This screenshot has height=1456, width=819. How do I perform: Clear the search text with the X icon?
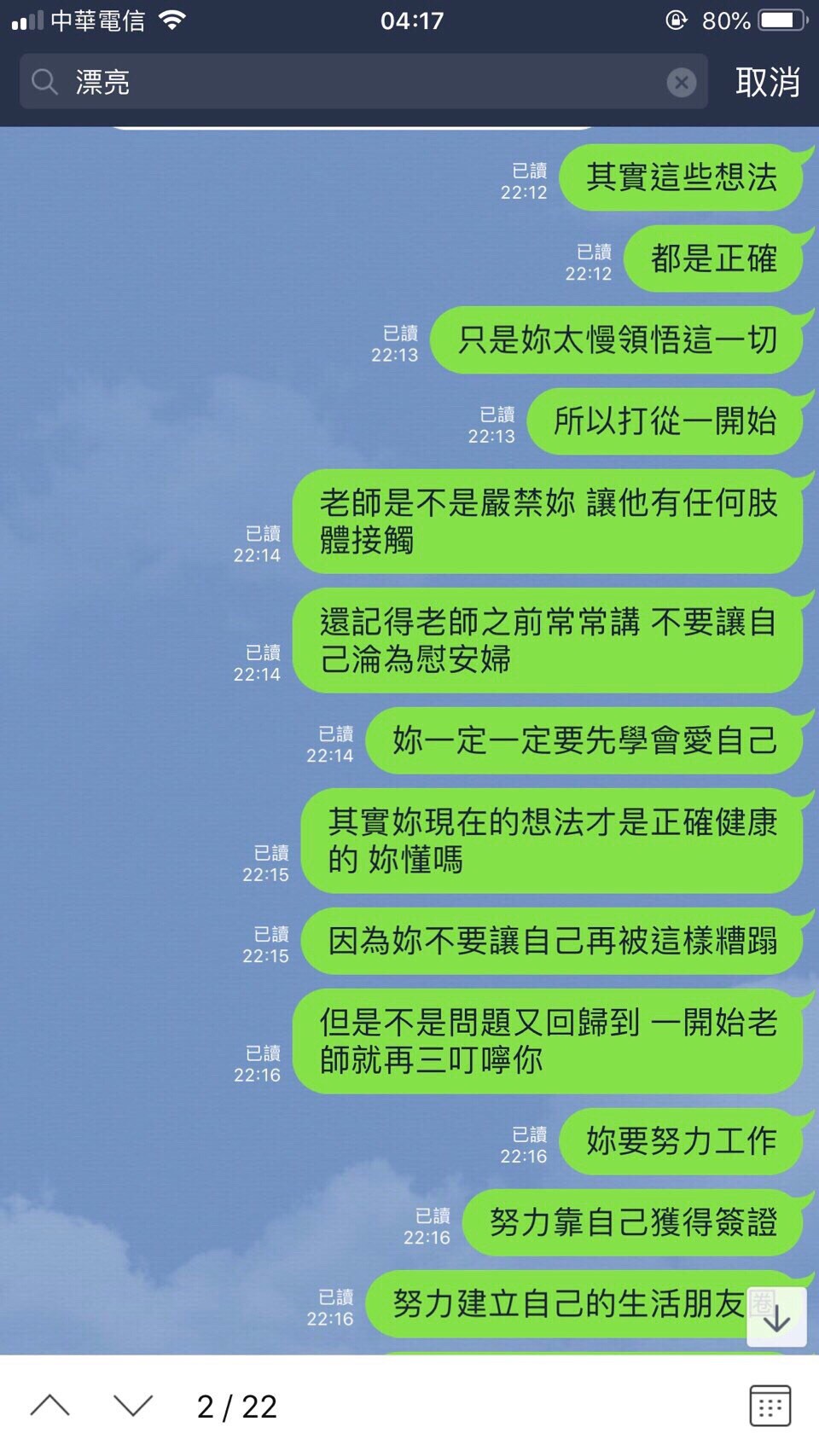point(681,82)
